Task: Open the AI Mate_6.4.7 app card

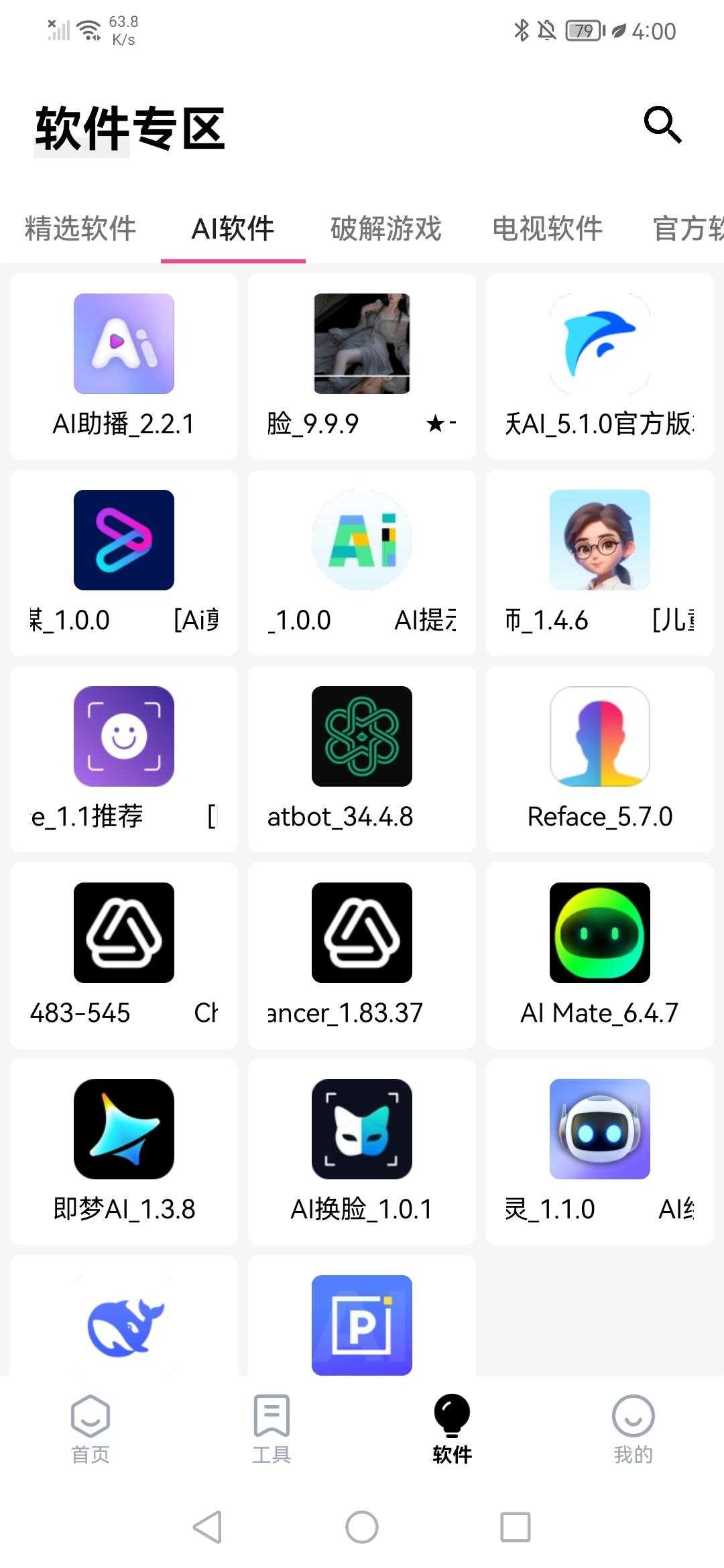Action: 600,954
